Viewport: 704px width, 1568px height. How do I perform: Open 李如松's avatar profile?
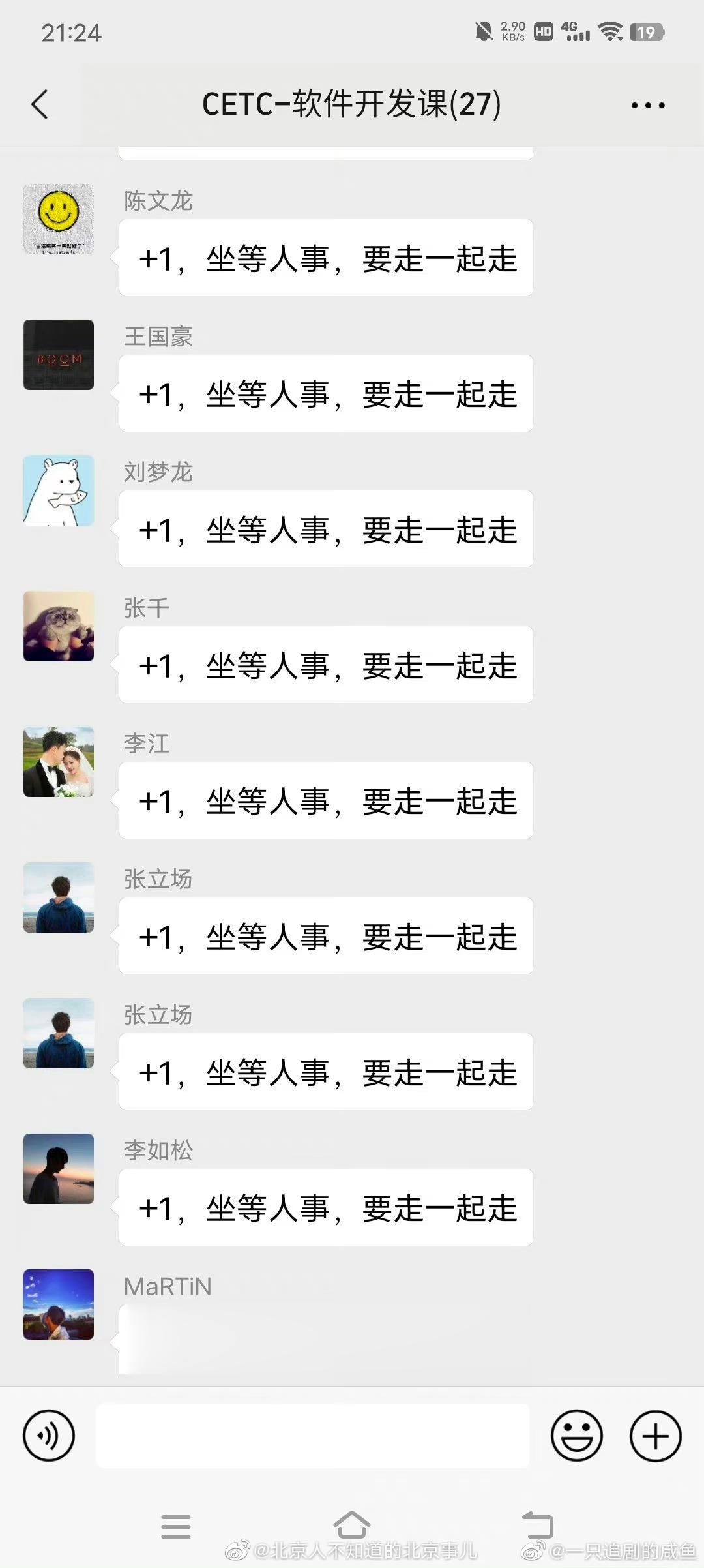(x=59, y=1169)
